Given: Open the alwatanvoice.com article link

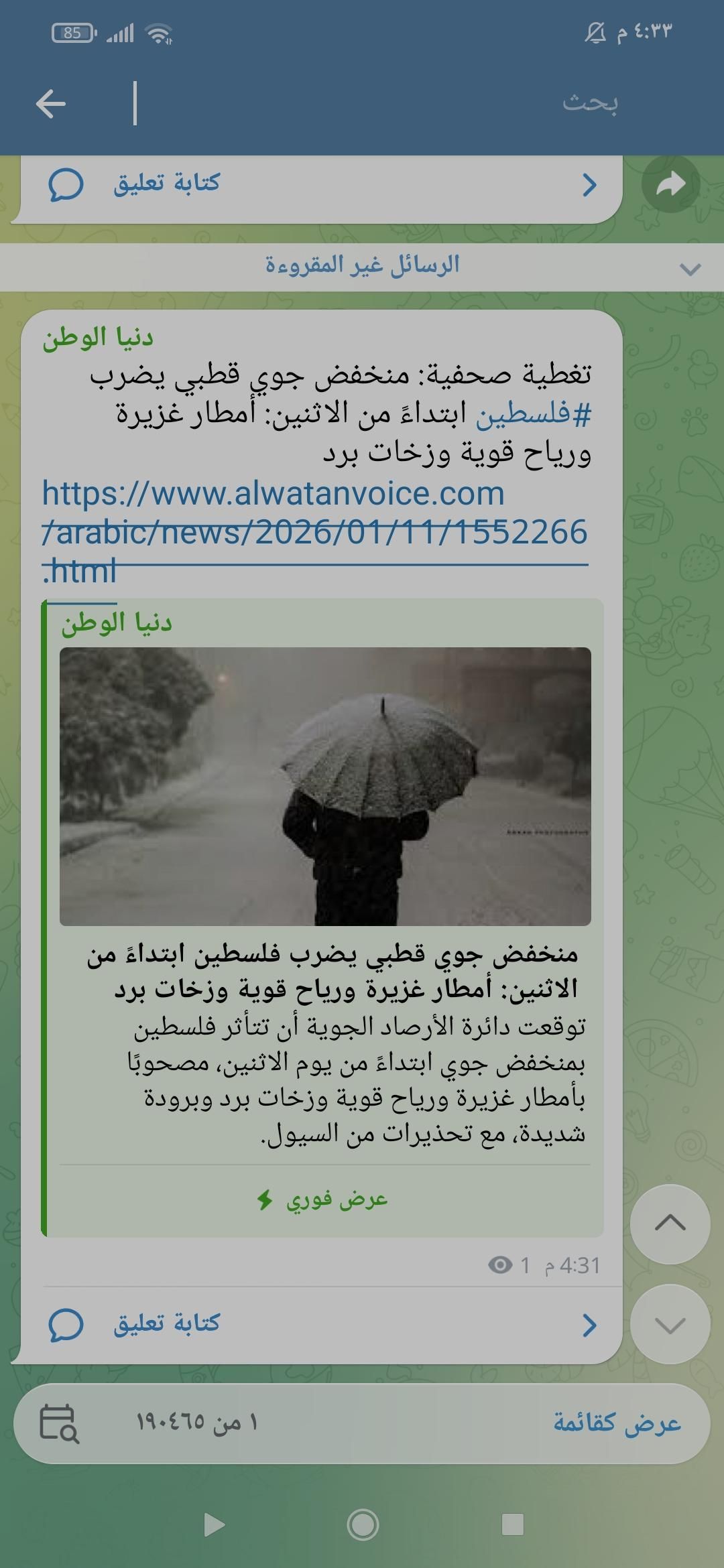Looking at the screenshot, I should pyautogui.click(x=314, y=531).
